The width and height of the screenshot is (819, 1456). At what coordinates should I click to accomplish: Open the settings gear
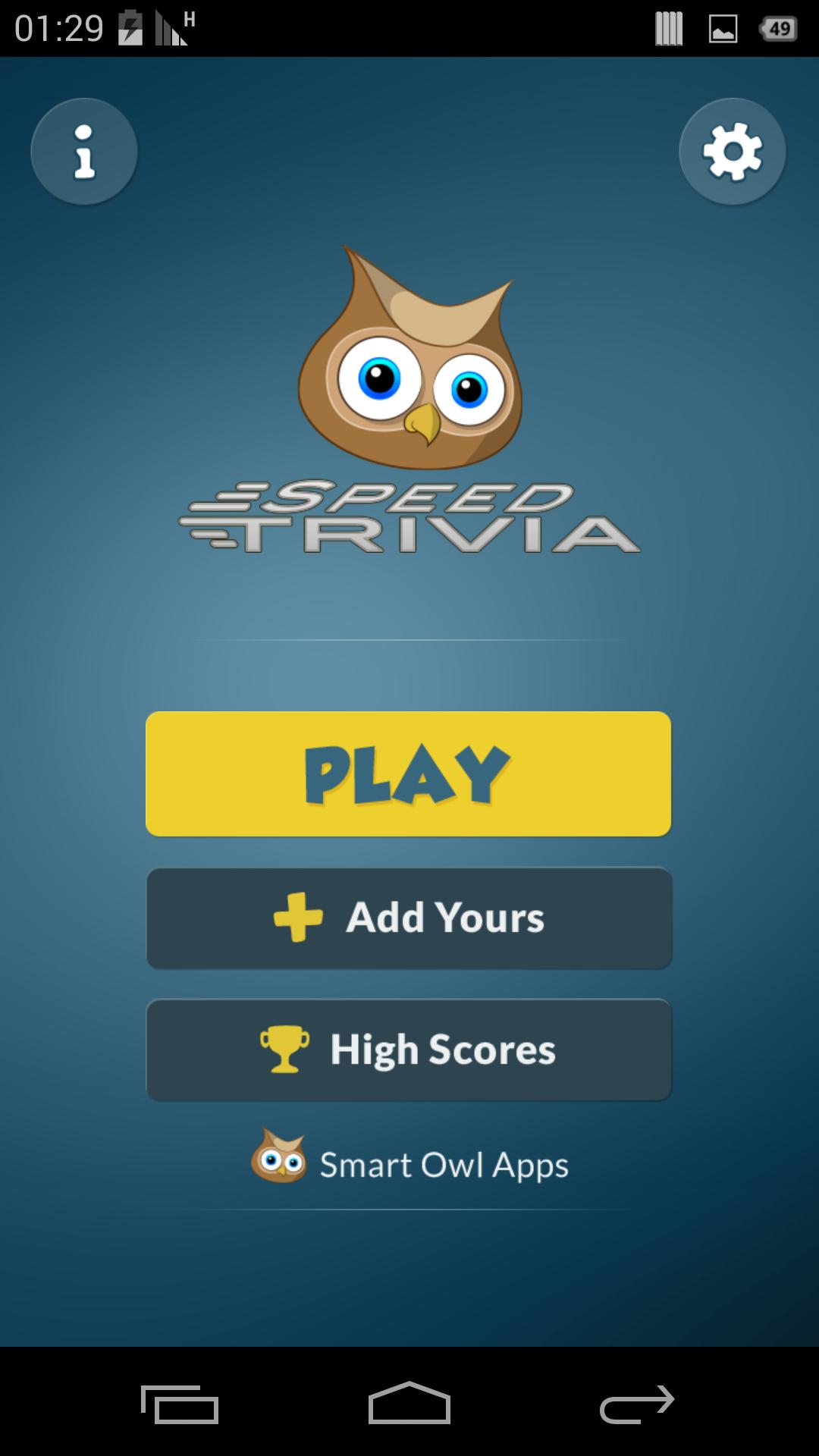[732, 152]
